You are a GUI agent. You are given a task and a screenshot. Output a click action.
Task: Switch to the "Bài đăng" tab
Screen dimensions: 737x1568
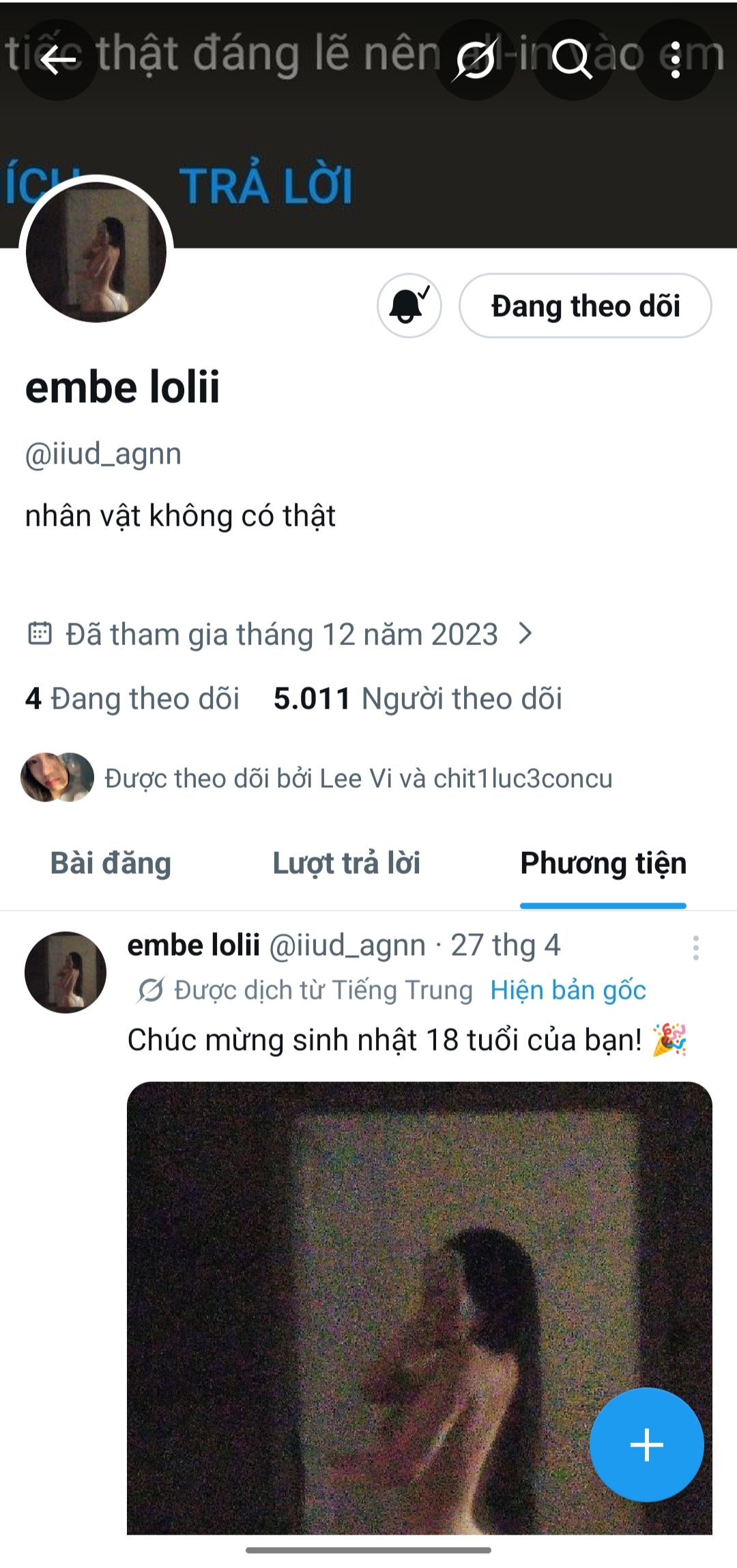click(111, 863)
